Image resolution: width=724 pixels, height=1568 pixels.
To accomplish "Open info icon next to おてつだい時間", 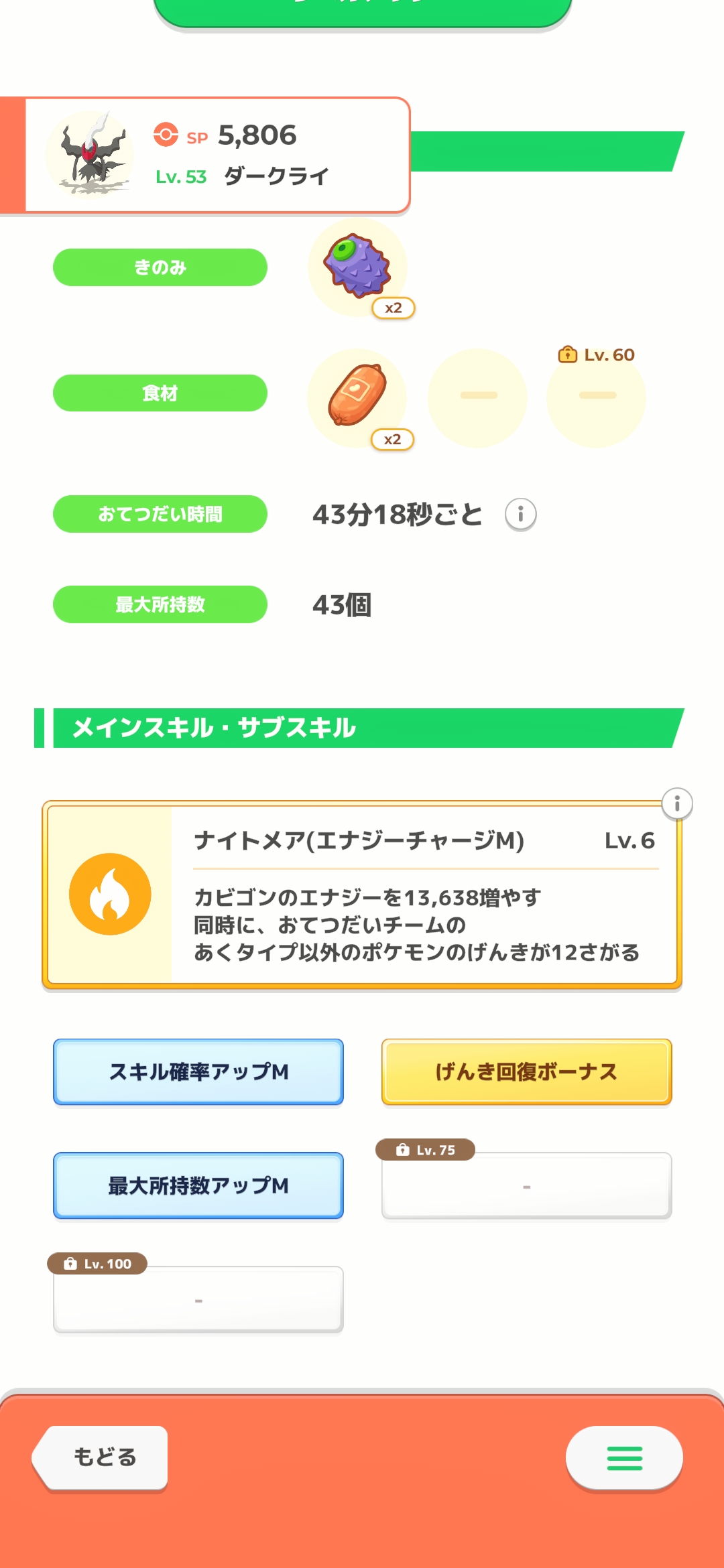I will point(521,515).
